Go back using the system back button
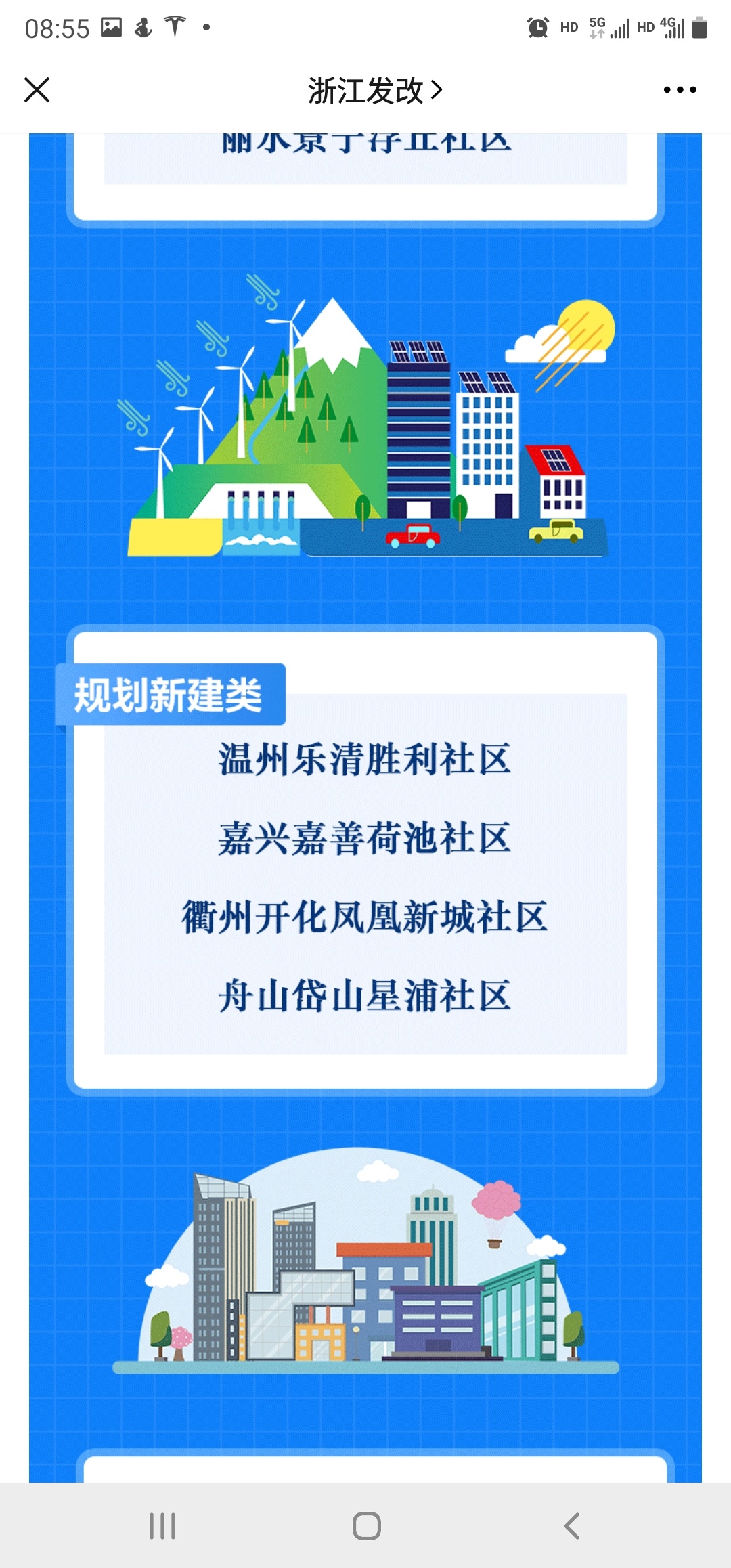 pos(572,1526)
